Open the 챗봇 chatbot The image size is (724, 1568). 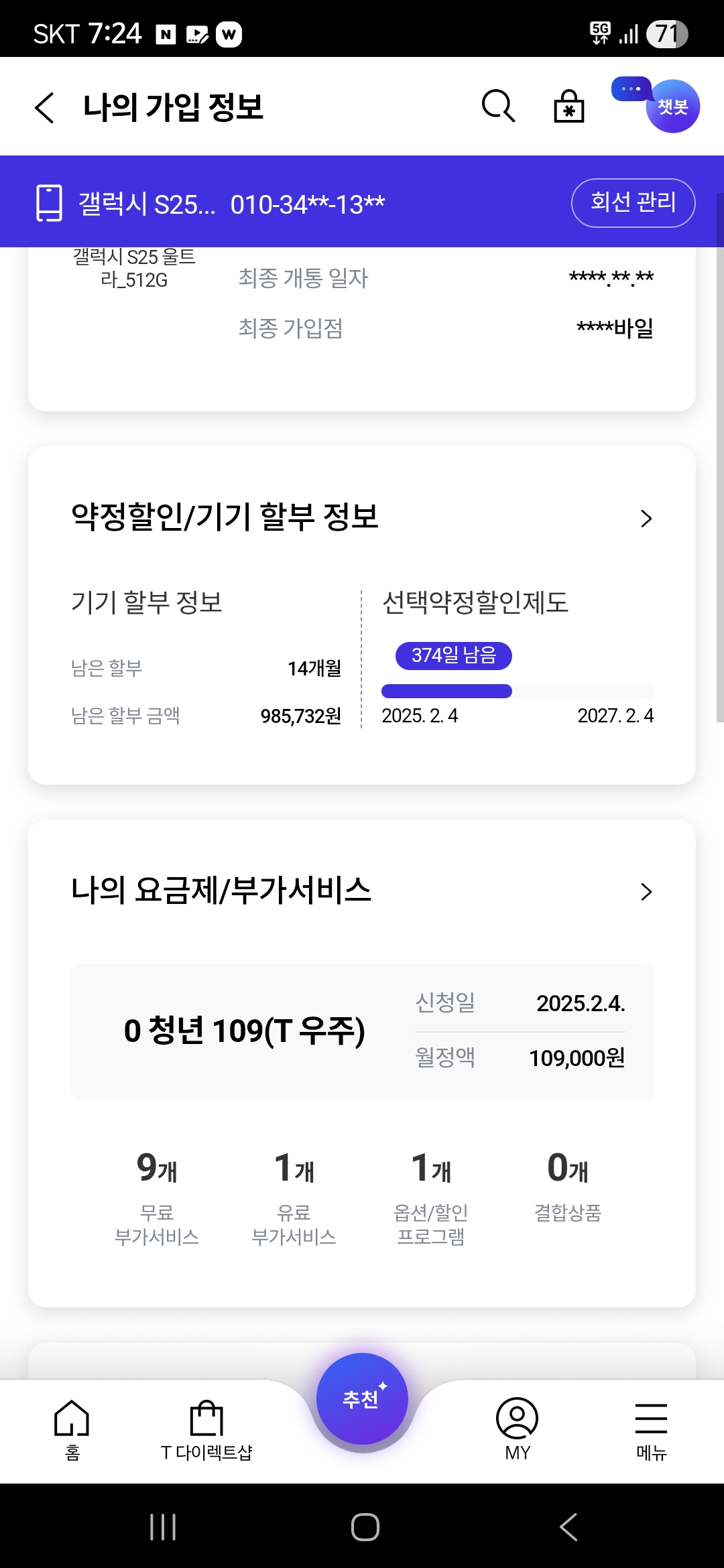pos(672,107)
